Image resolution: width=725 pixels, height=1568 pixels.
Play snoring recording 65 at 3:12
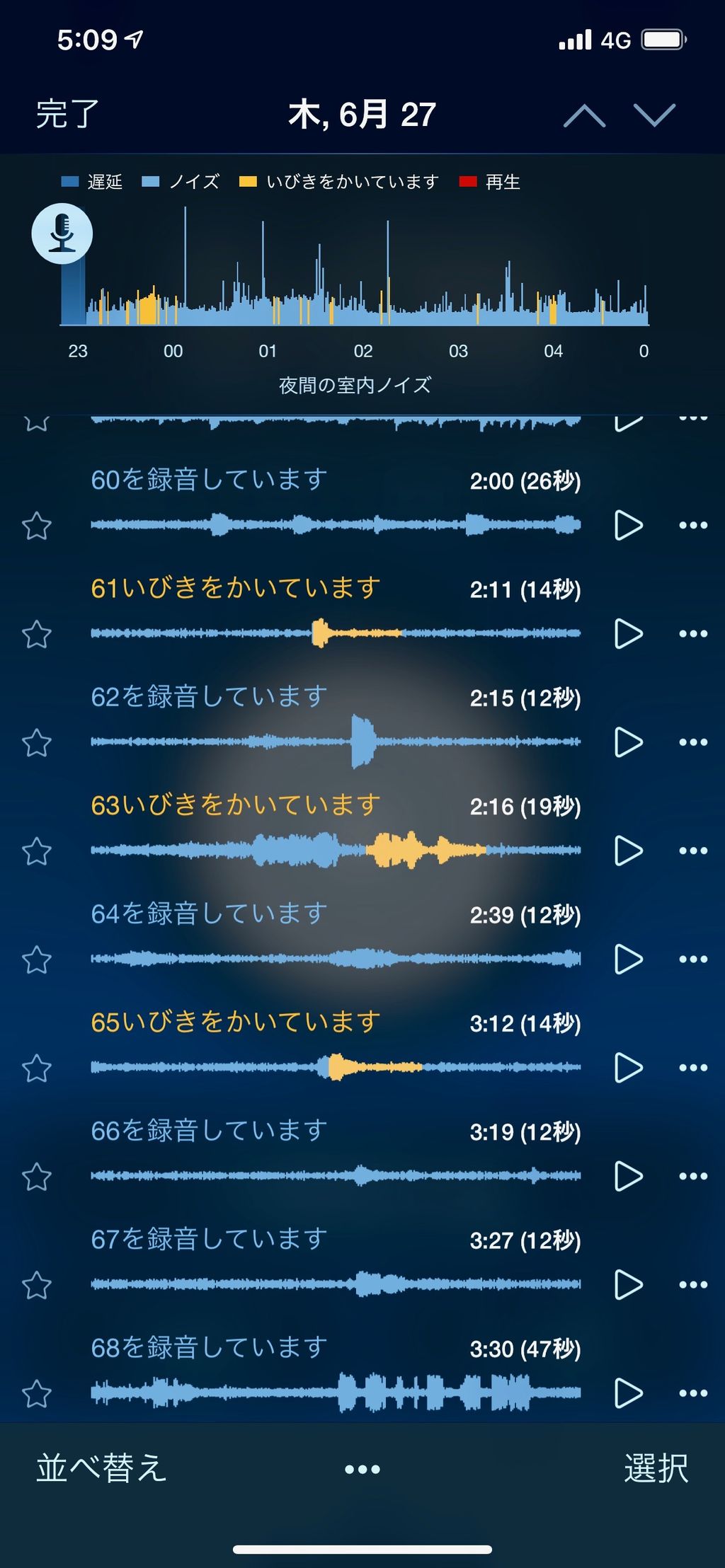pos(628,1068)
